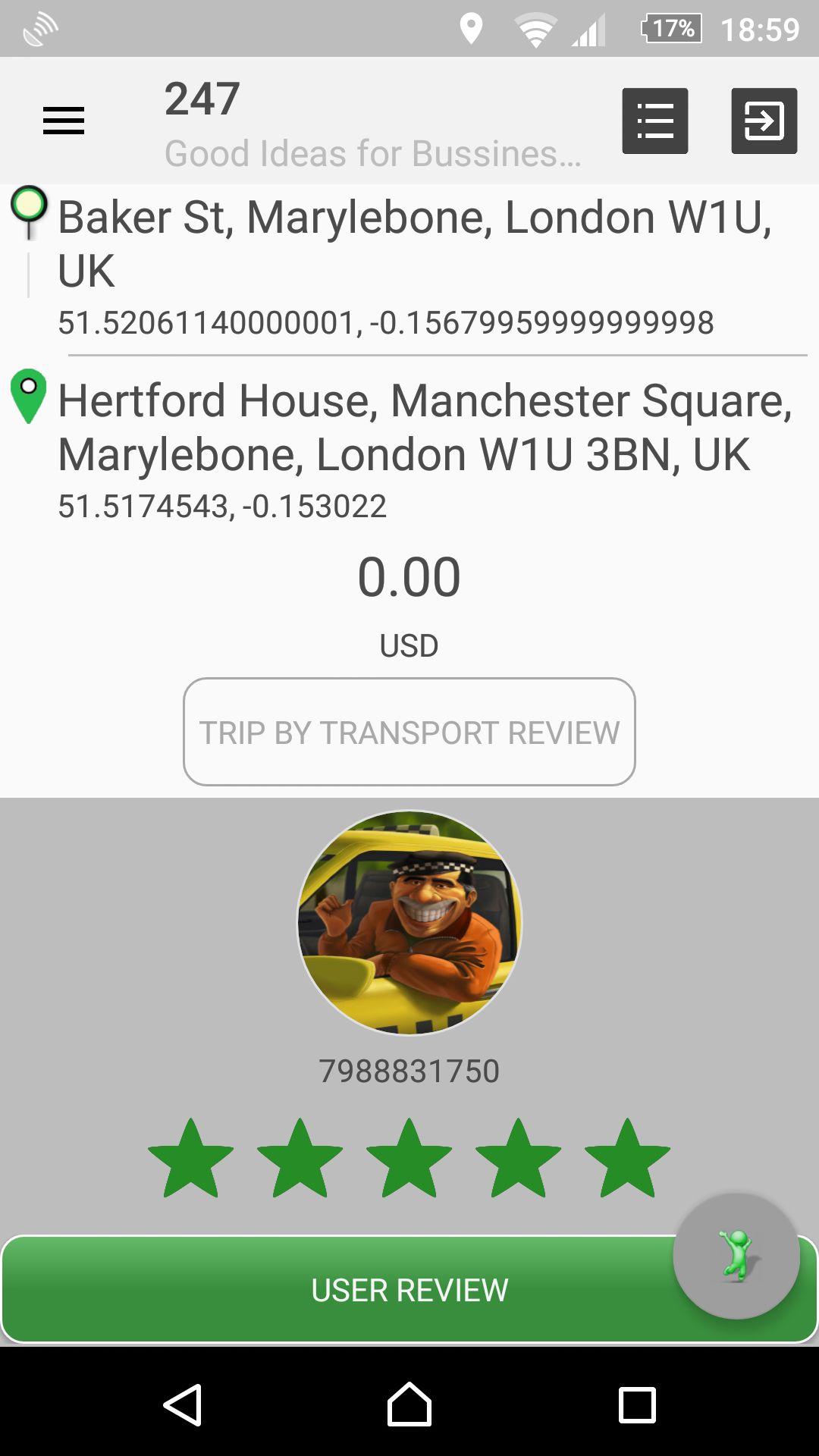Return to the system home screen
The width and height of the screenshot is (819, 1456).
point(409,1404)
